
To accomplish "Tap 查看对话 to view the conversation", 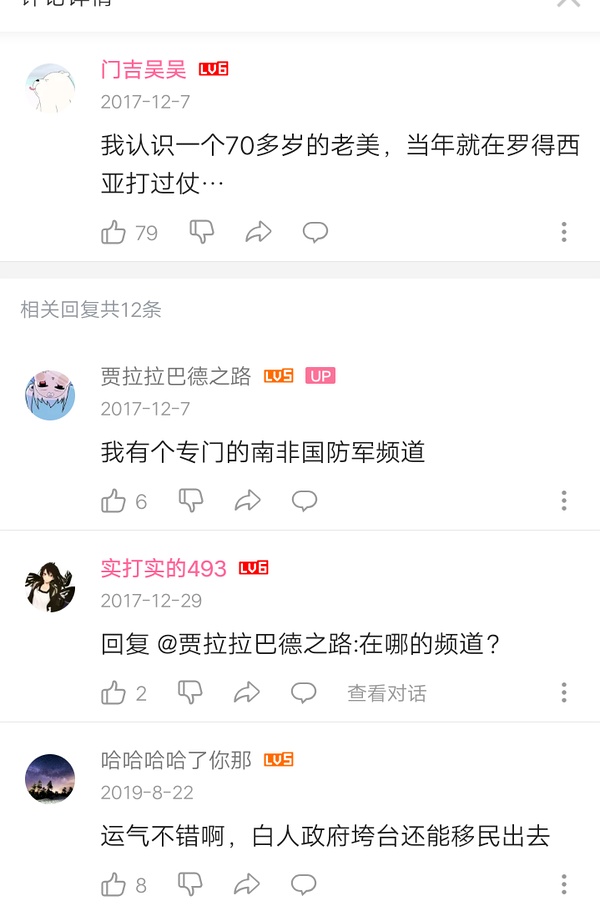I will (x=386, y=693).
